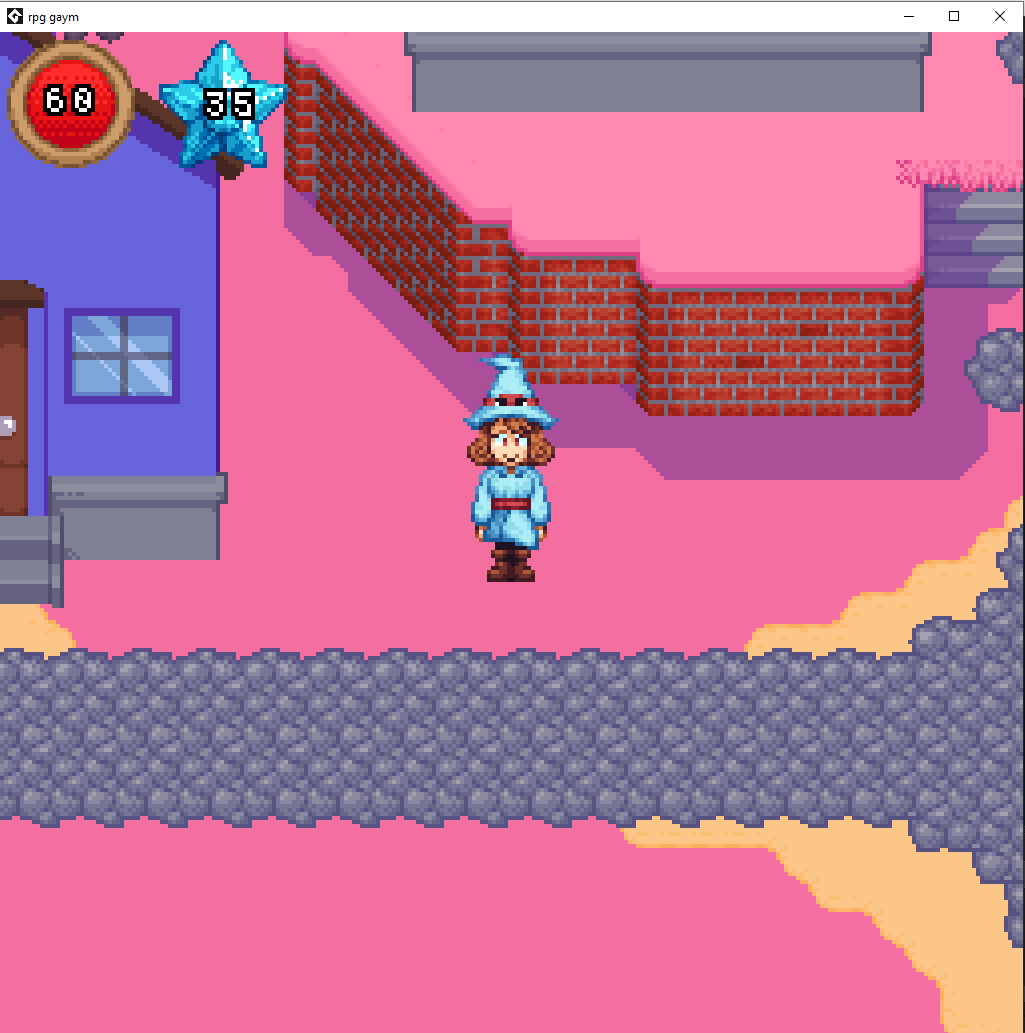
Task: Maximize the rpg gaym window
Action: [954, 16]
